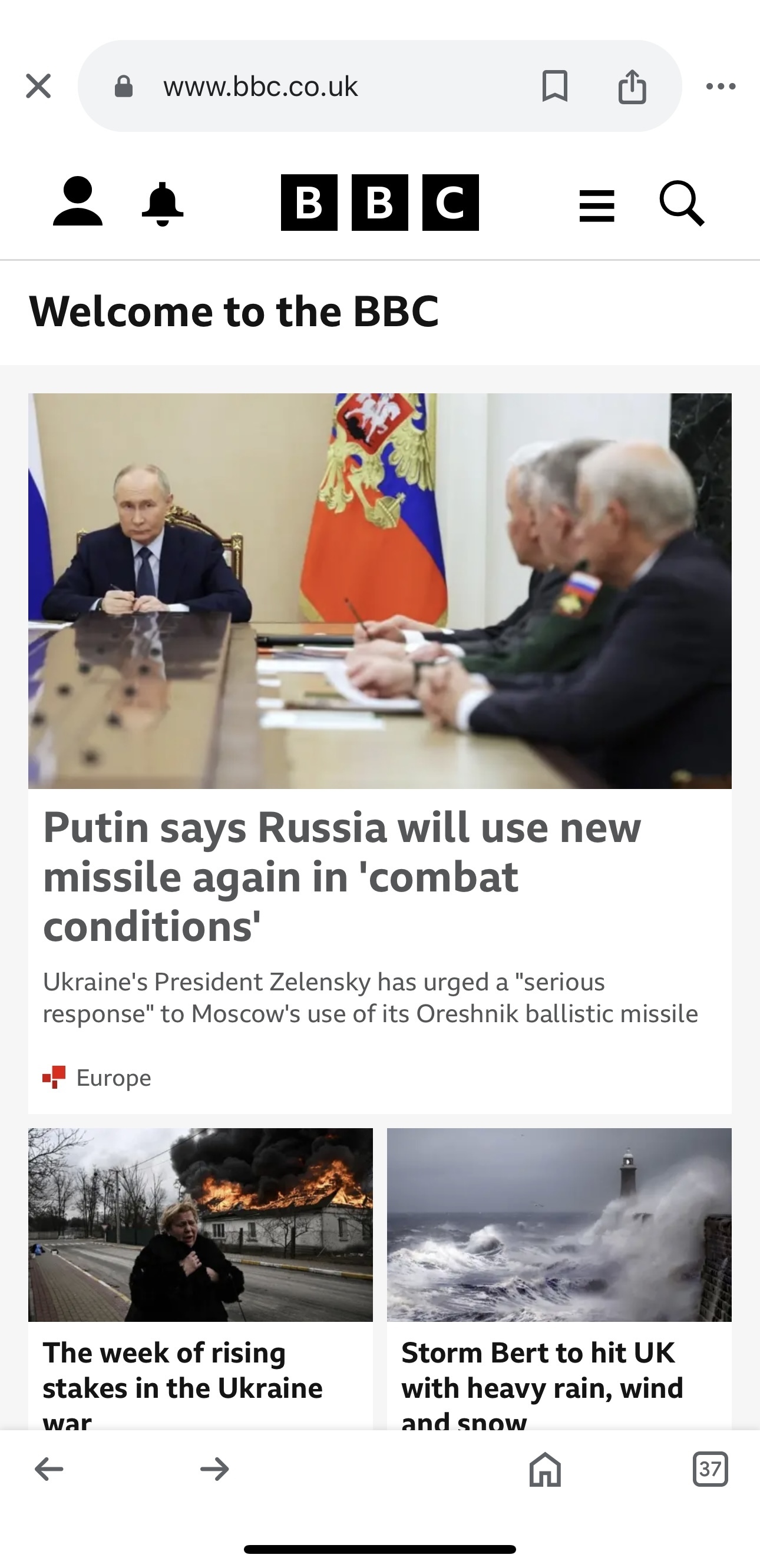Screen dimensions: 760x1568
Task: Open the BBC hamburger menu
Action: point(597,205)
